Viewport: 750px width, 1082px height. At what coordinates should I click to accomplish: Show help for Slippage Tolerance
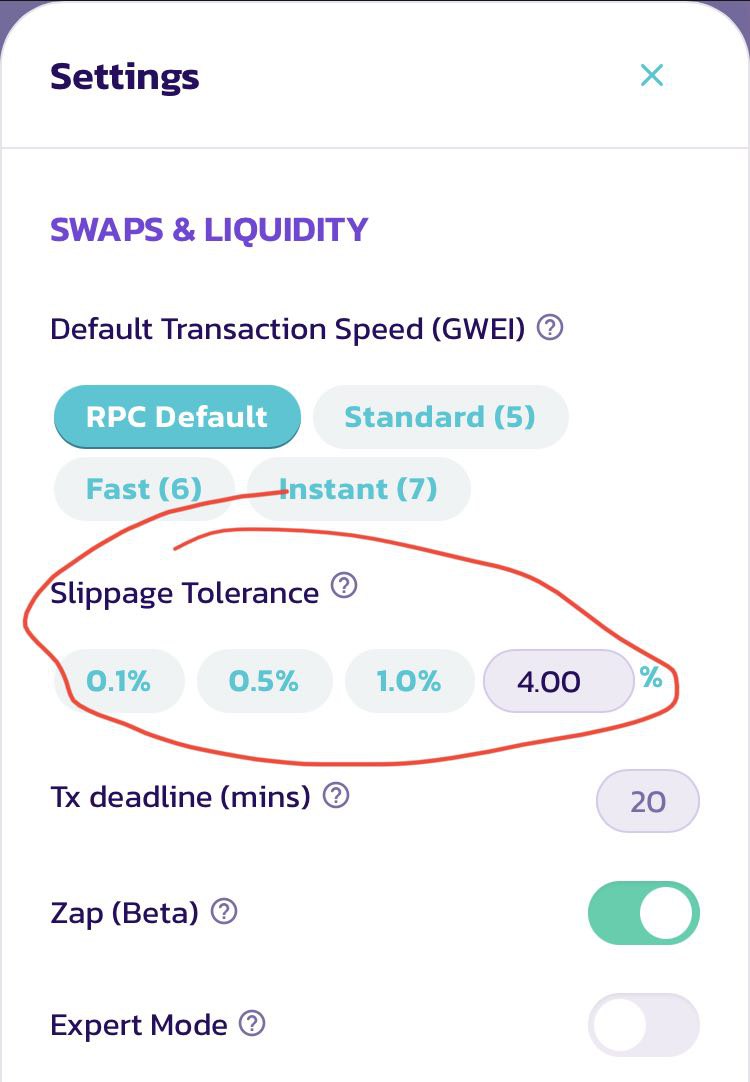pyautogui.click(x=344, y=586)
